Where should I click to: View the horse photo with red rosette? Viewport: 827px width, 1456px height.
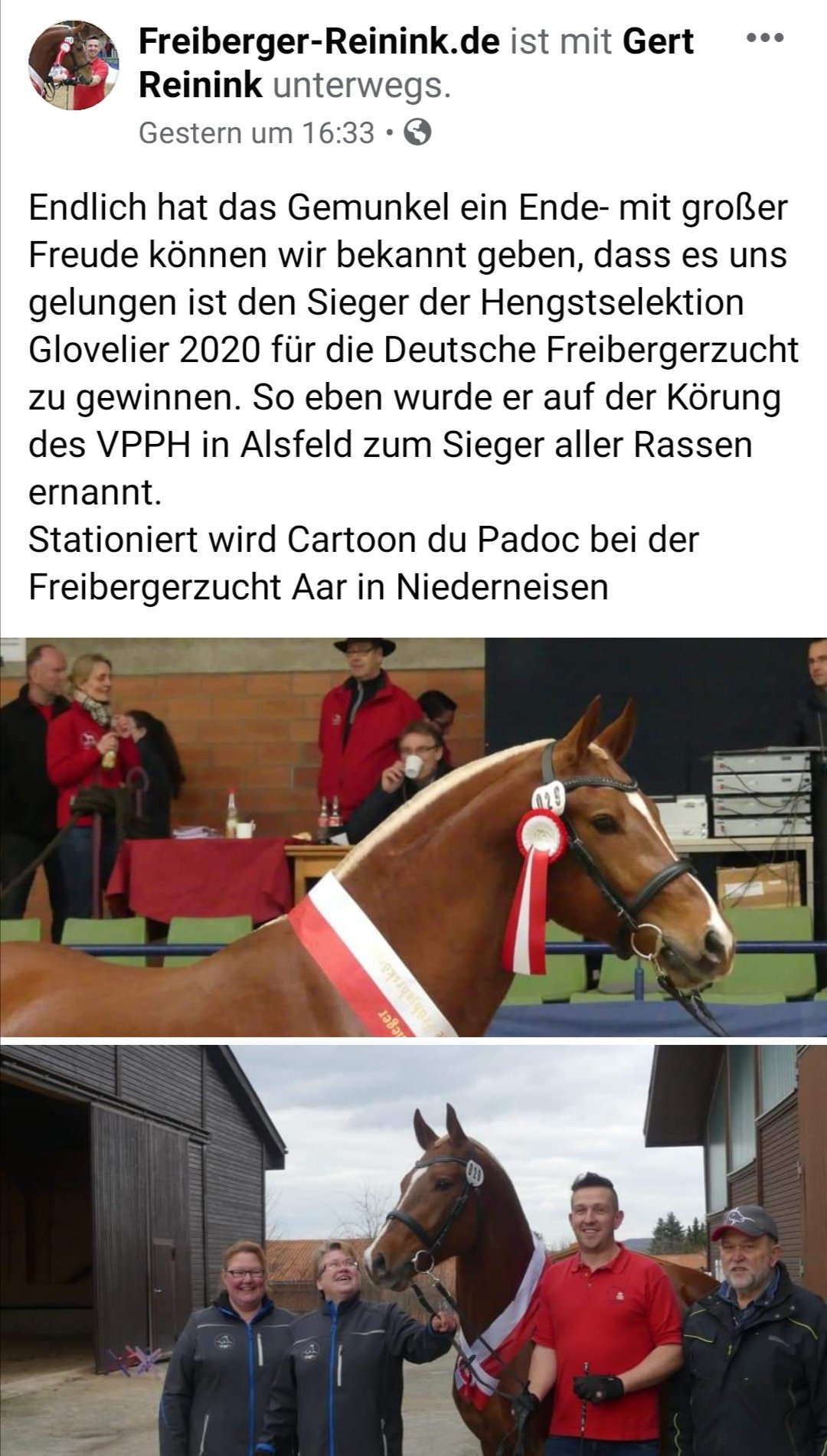pyautogui.click(x=413, y=837)
